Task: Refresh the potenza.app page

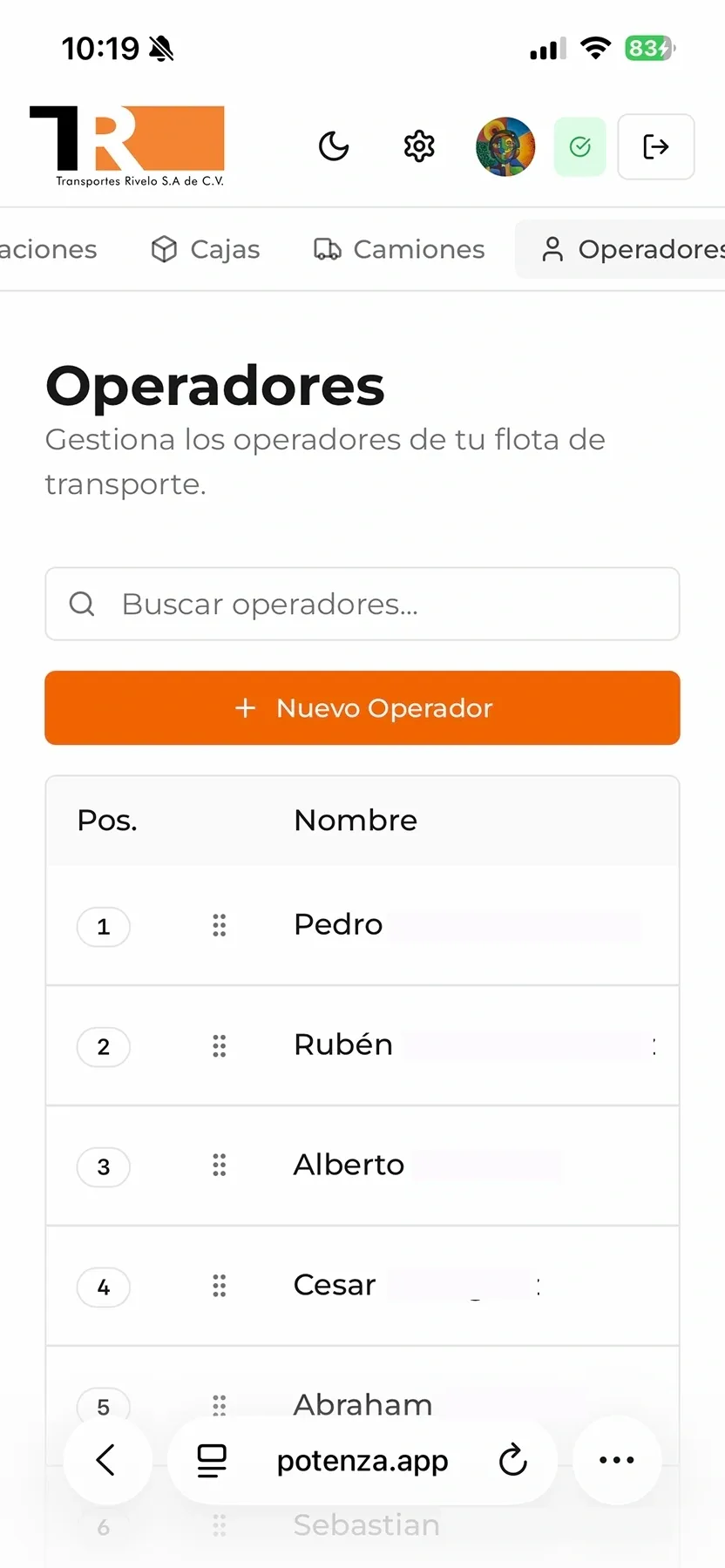Action: [513, 1460]
